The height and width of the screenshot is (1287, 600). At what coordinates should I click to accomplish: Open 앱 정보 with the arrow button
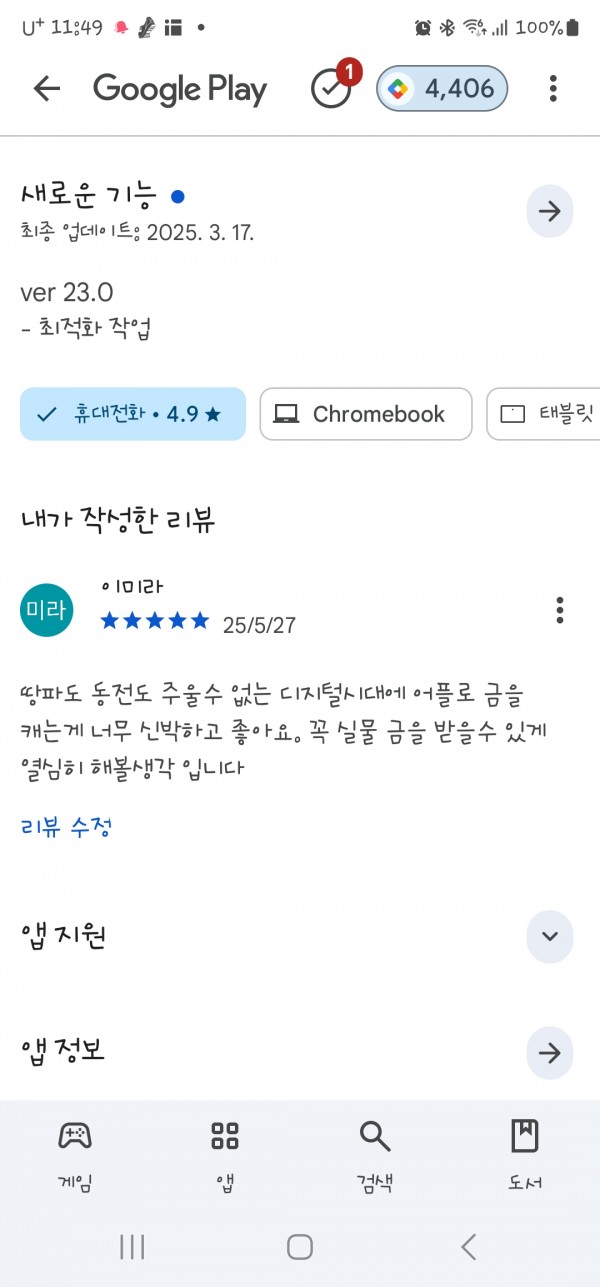550,1052
